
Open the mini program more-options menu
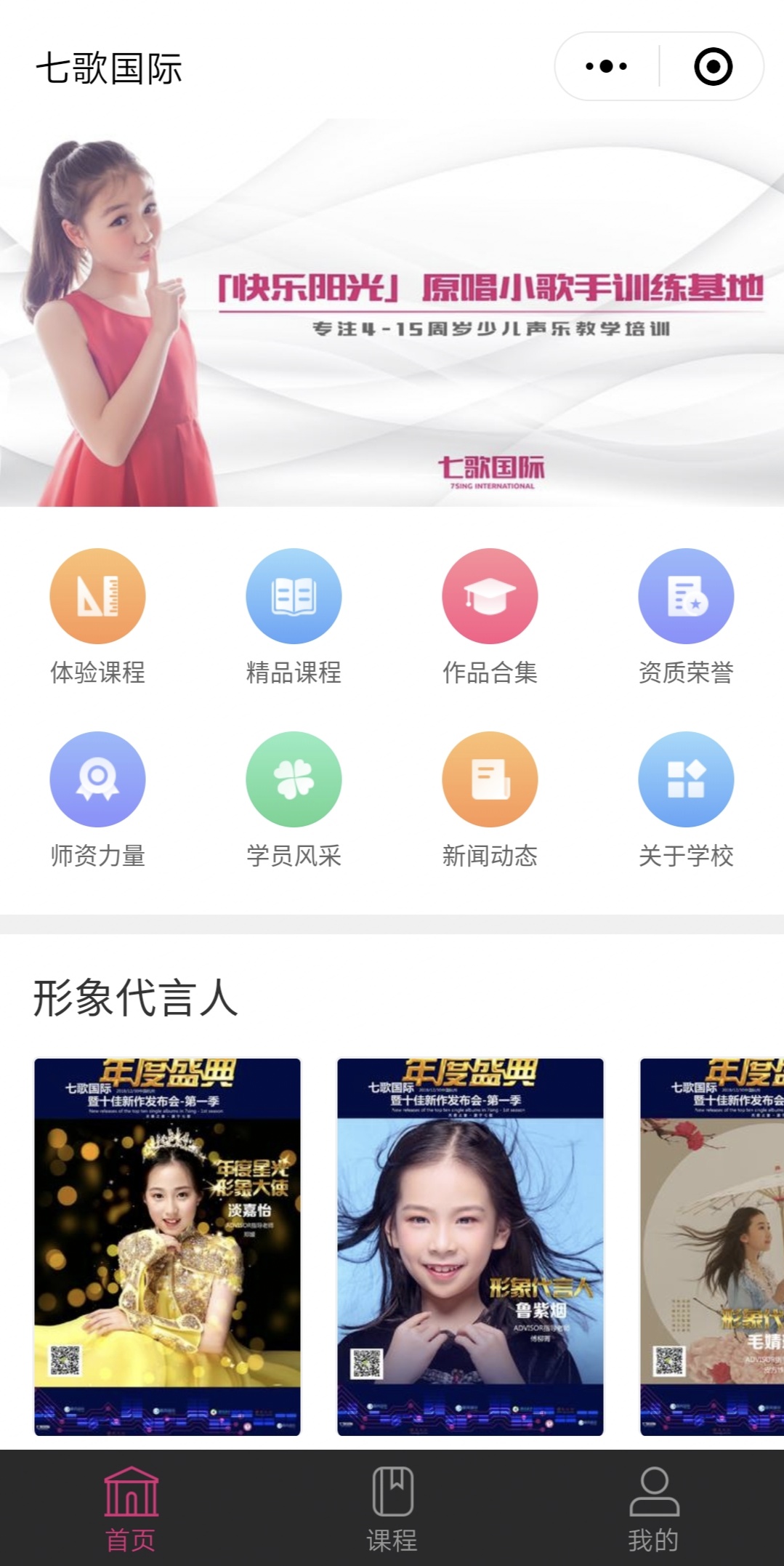[x=607, y=66]
